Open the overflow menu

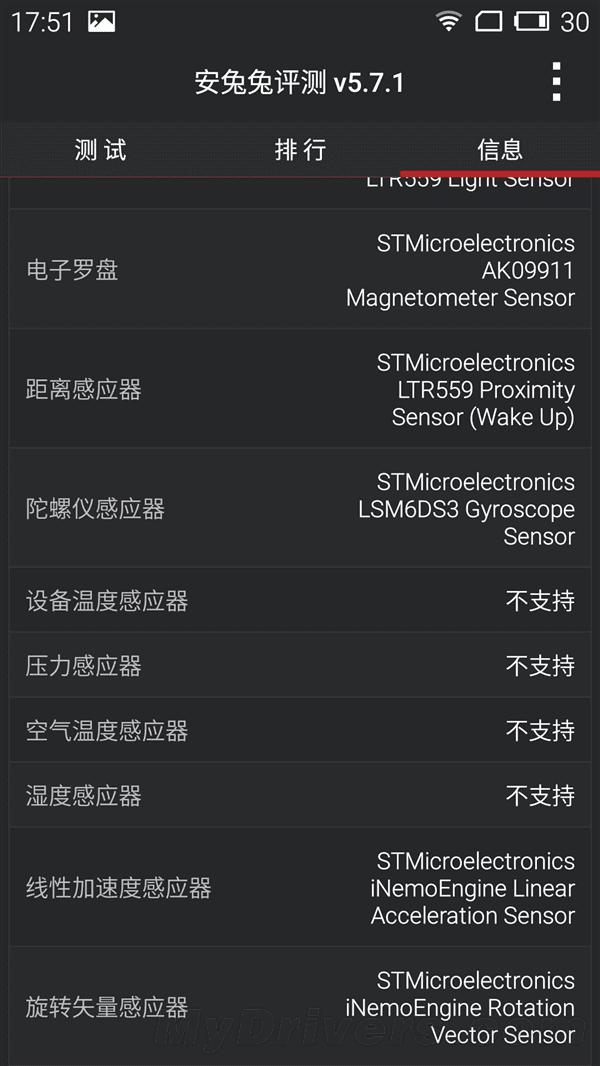click(556, 82)
